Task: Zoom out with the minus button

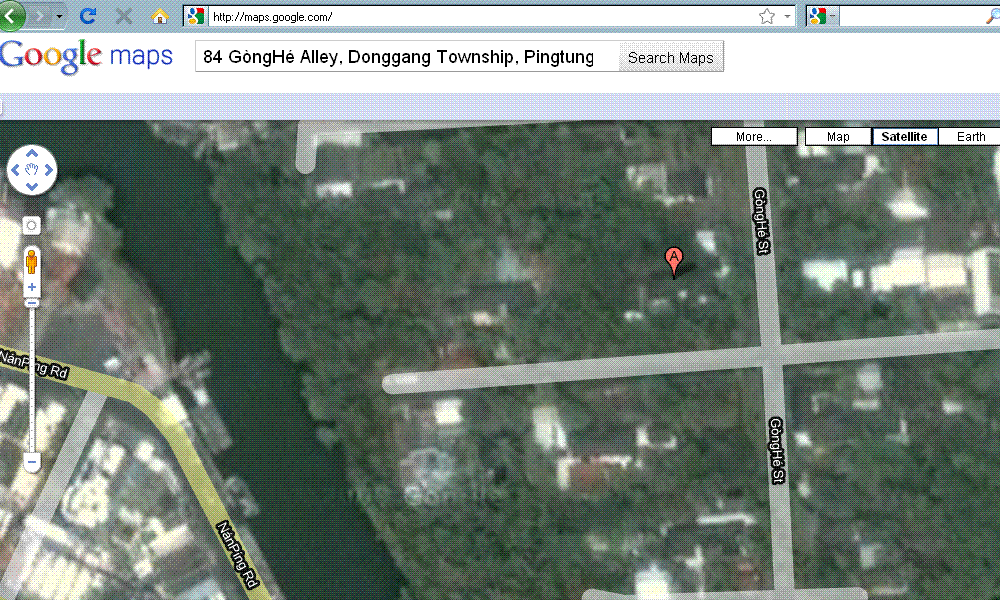Action: pyautogui.click(x=32, y=462)
